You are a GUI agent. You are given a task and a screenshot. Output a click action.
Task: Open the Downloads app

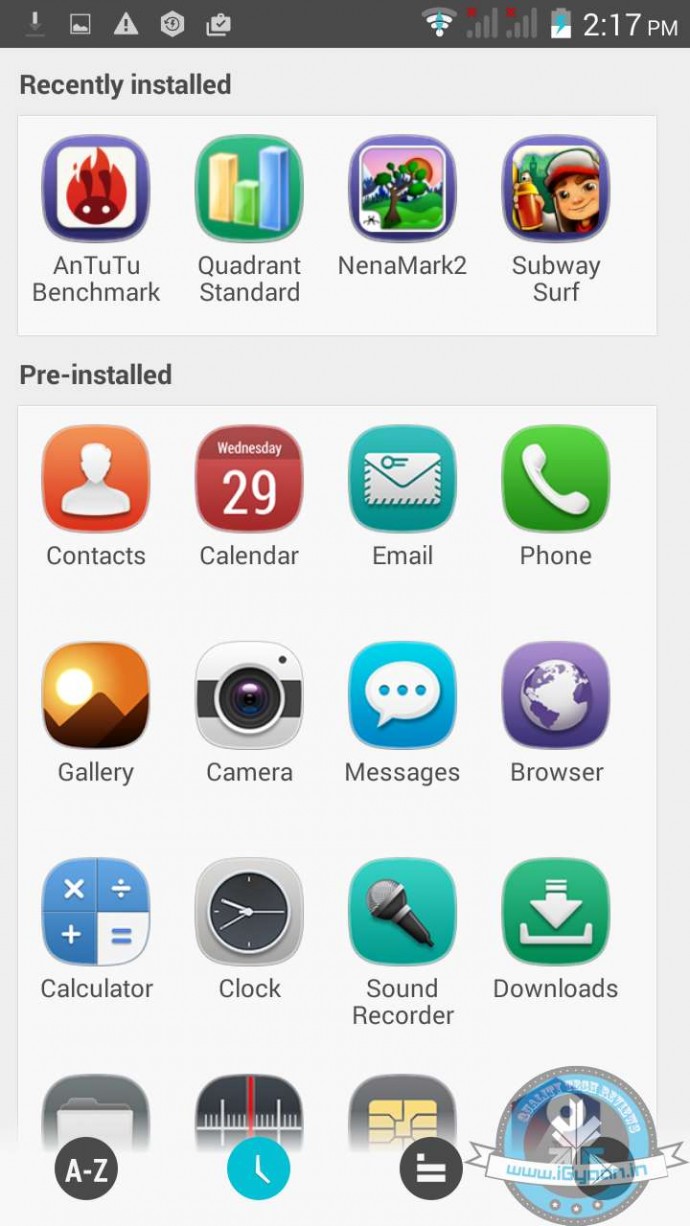pos(555,912)
